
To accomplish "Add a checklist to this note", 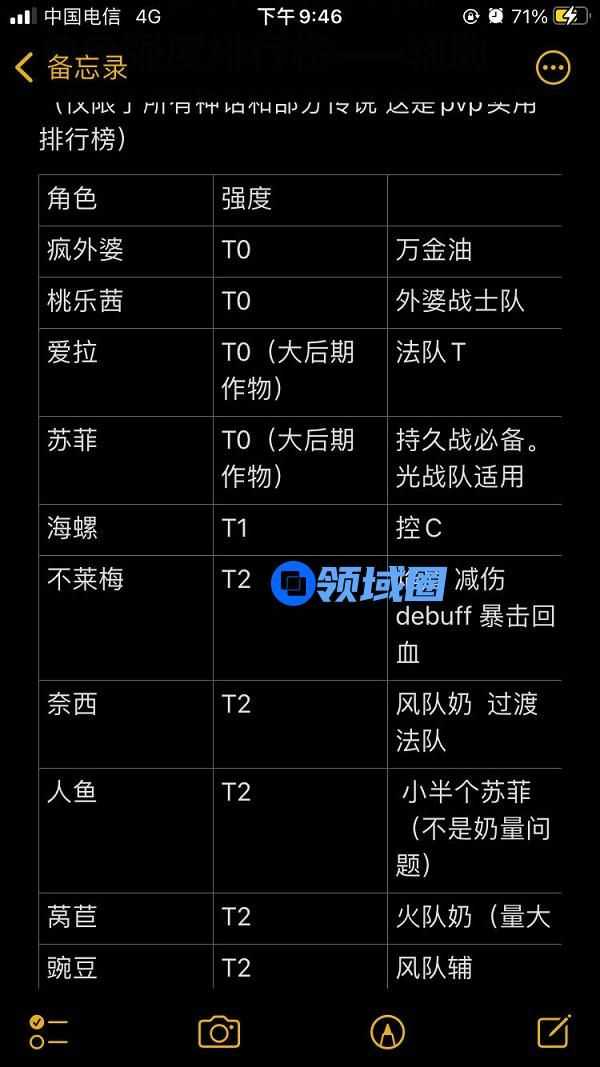I will coord(48,1031).
